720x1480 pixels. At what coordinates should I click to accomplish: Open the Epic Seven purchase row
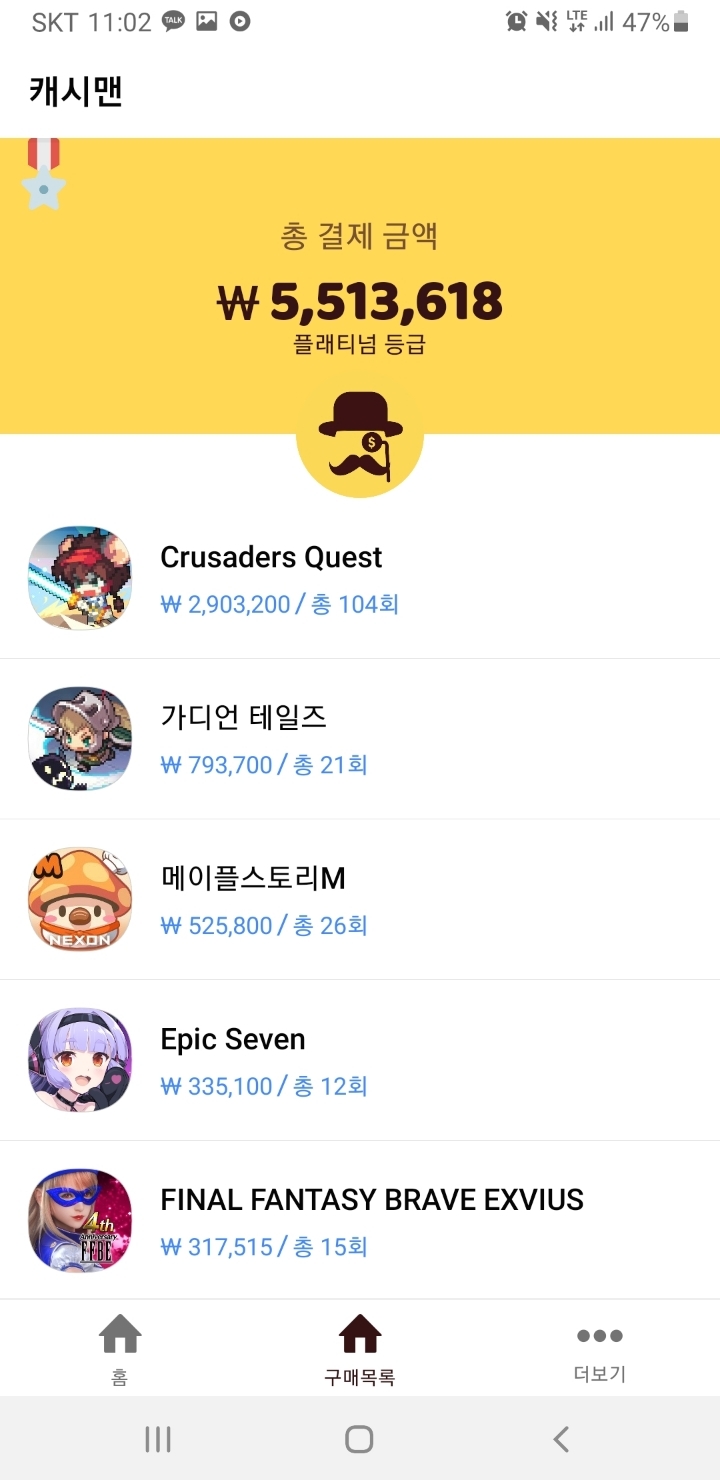click(360, 1060)
